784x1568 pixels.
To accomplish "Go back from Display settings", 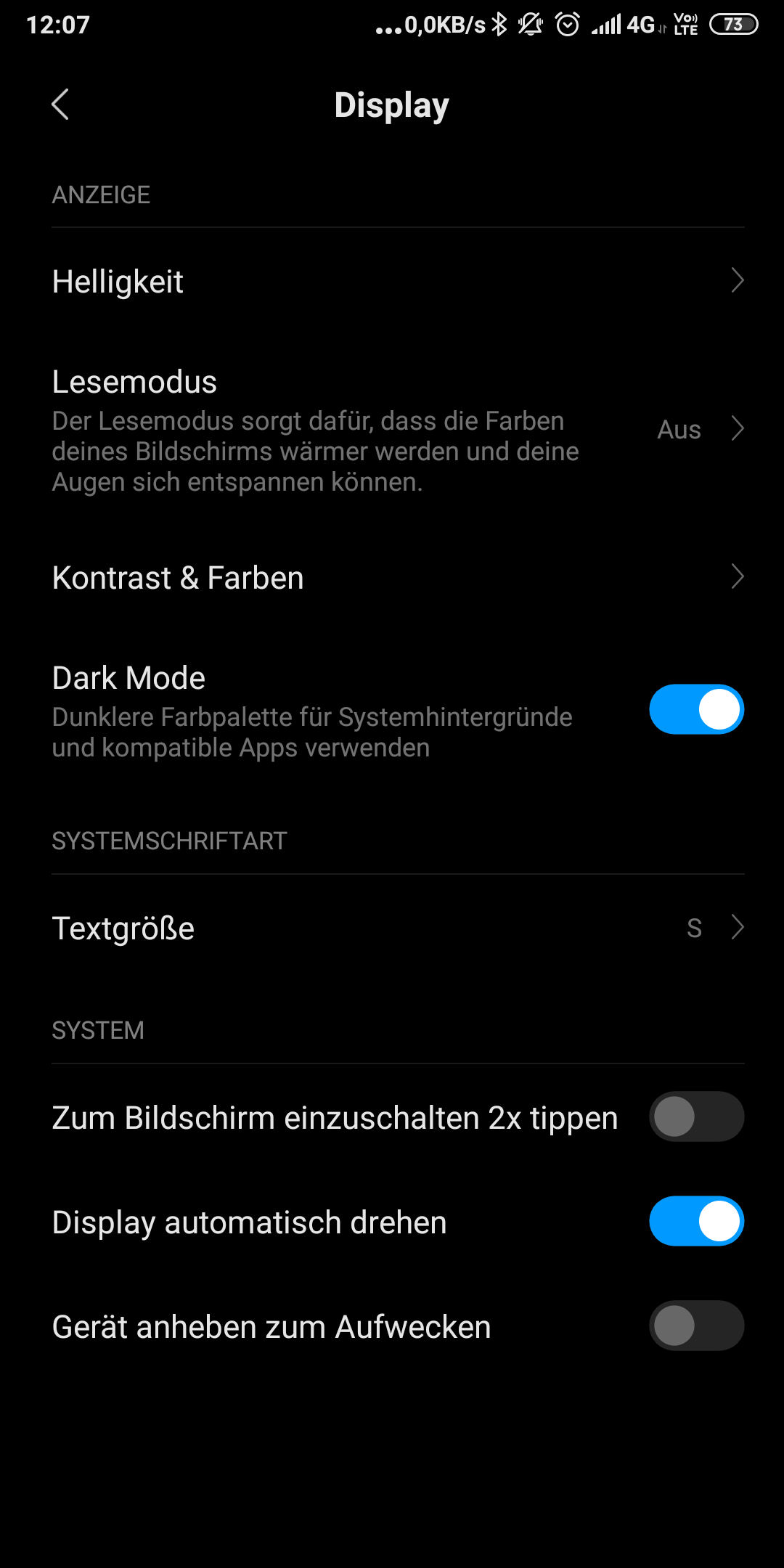I will point(60,105).
